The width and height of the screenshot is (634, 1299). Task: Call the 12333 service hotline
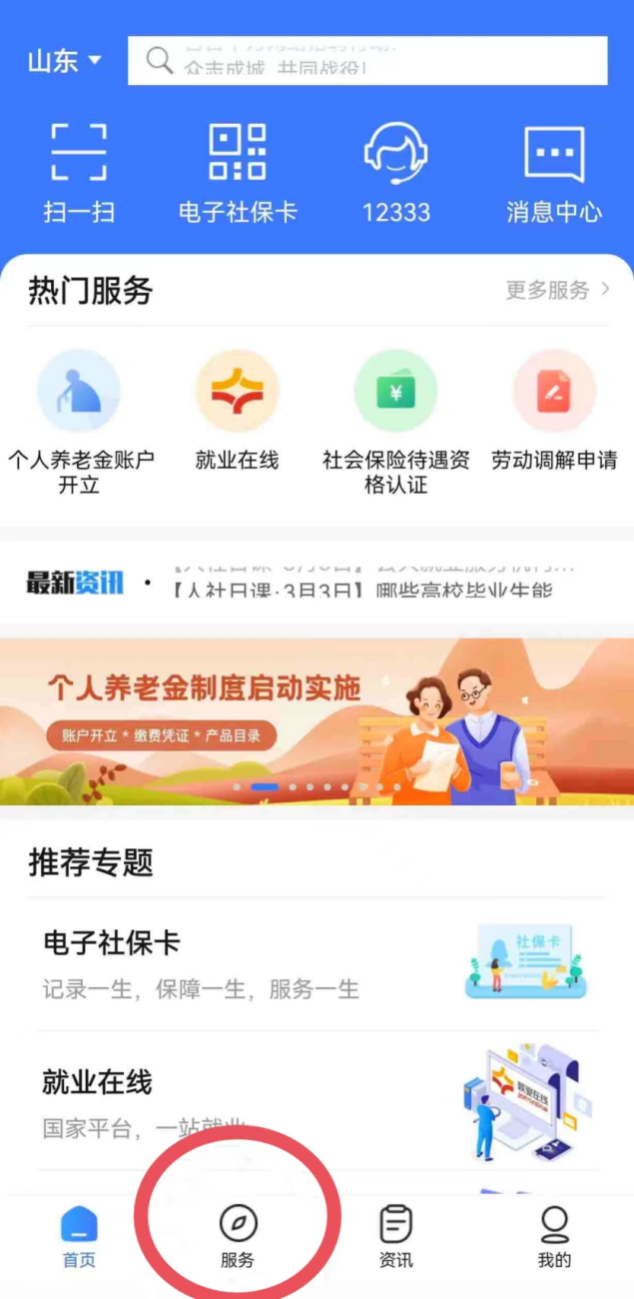(396, 171)
